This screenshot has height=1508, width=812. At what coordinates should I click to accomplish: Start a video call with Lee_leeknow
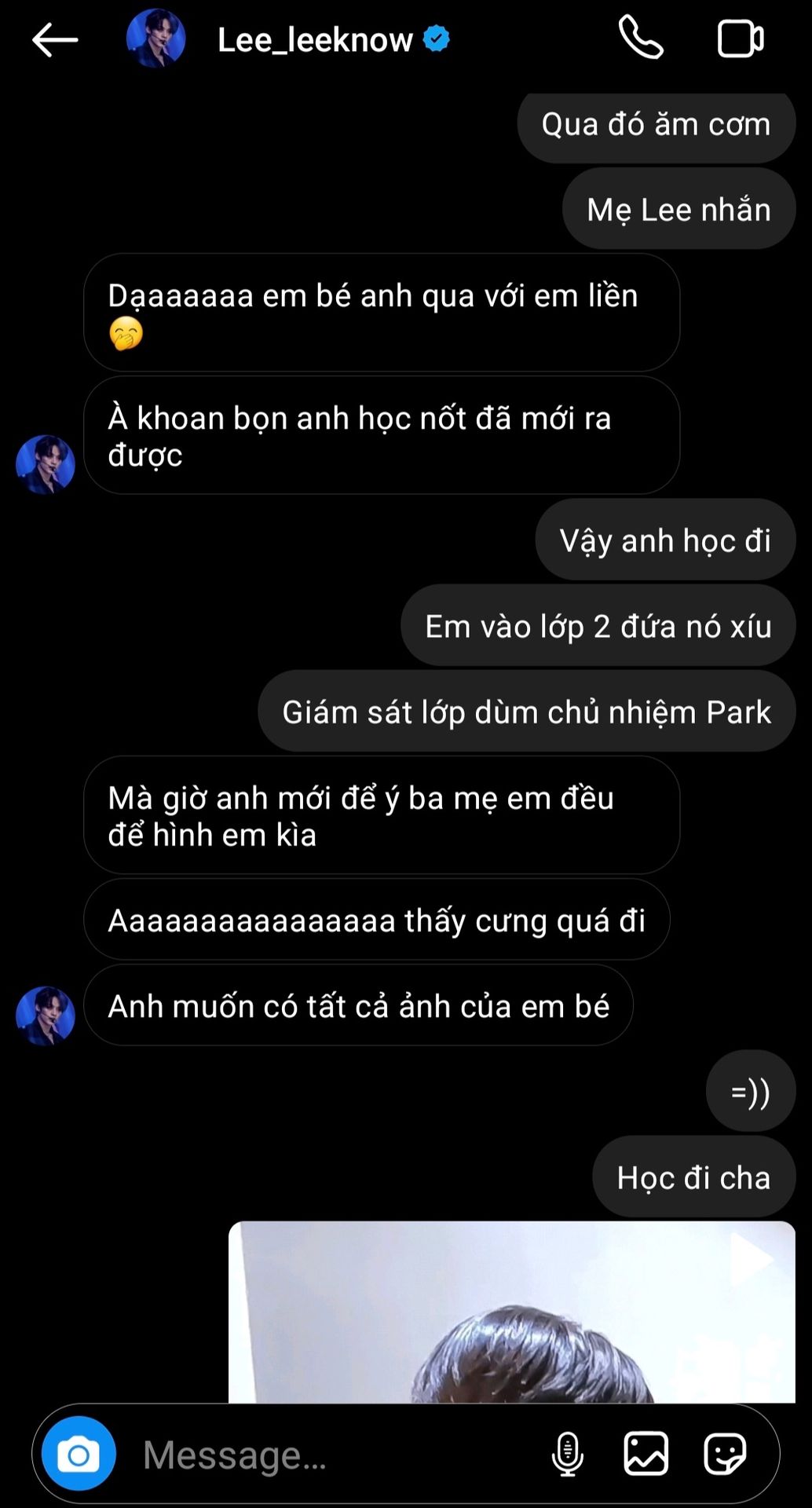(740, 38)
